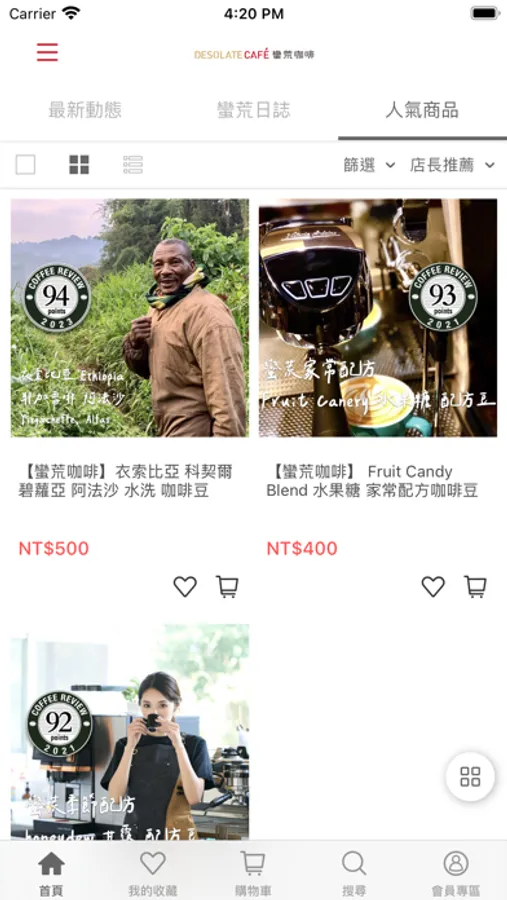Open the hamburger drawer menu
This screenshot has height=900, width=507.
(x=47, y=52)
